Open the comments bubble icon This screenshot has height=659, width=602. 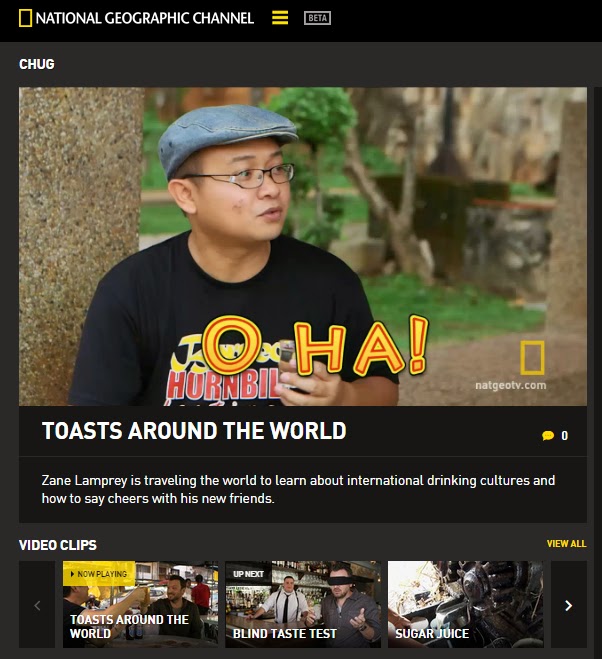[548, 436]
